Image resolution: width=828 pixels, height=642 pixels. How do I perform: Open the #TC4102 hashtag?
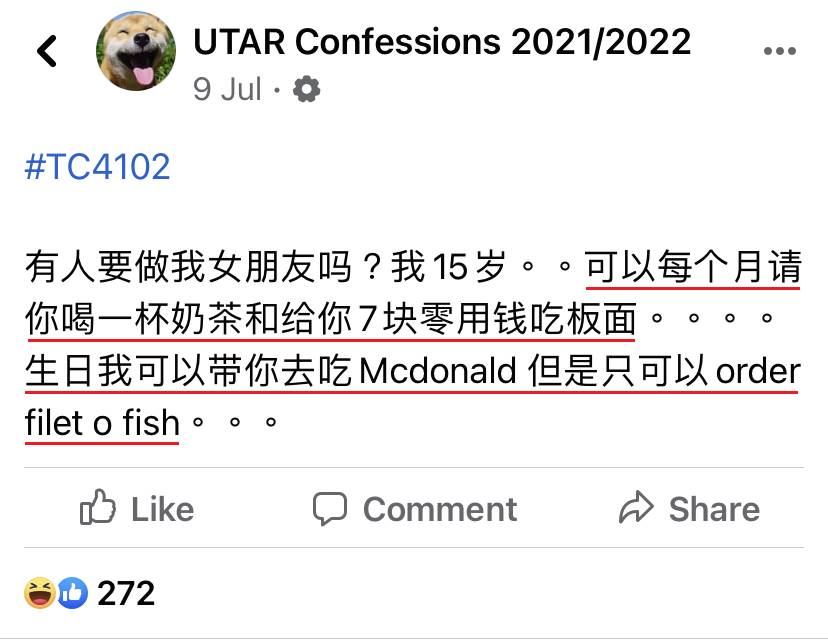pos(97,166)
